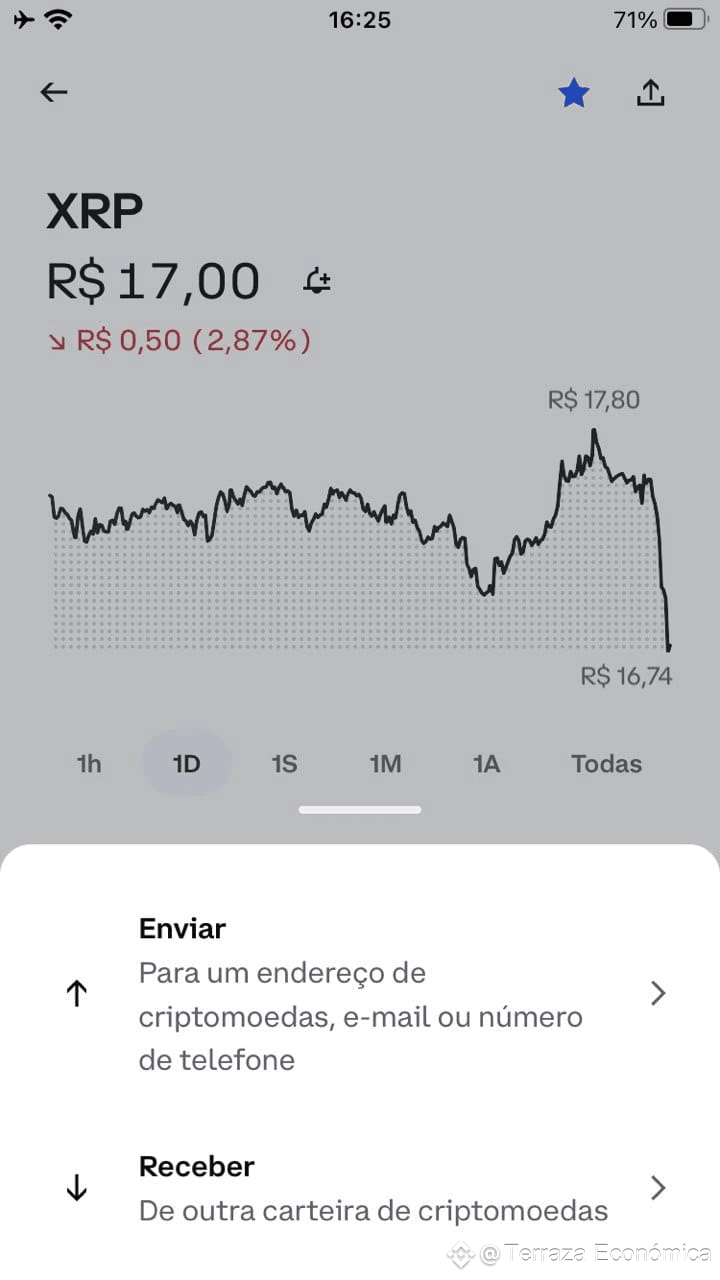This screenshot has height=1280, width=720.
Task: Switch chart to the 1h range
Action: pos(89,764)
